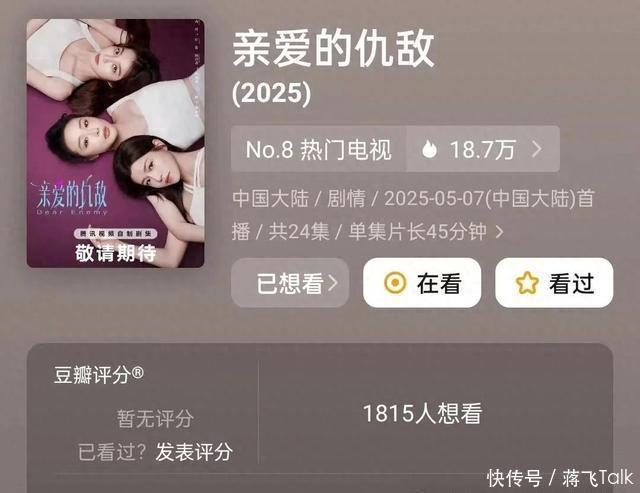Mark the show as 在看
Image resolution: width=640 pixels, height=493 pixels.
pyautogui.click(x=422, y=283)
